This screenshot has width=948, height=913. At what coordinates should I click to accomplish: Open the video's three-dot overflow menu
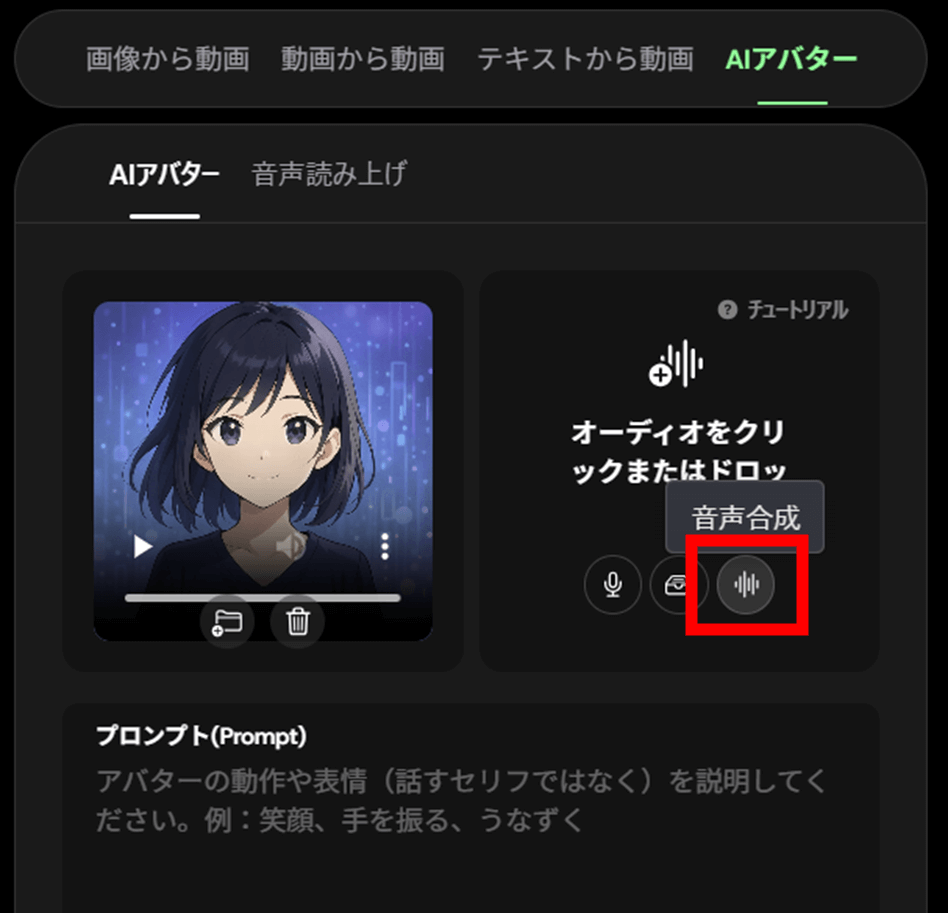coord(385,546)
